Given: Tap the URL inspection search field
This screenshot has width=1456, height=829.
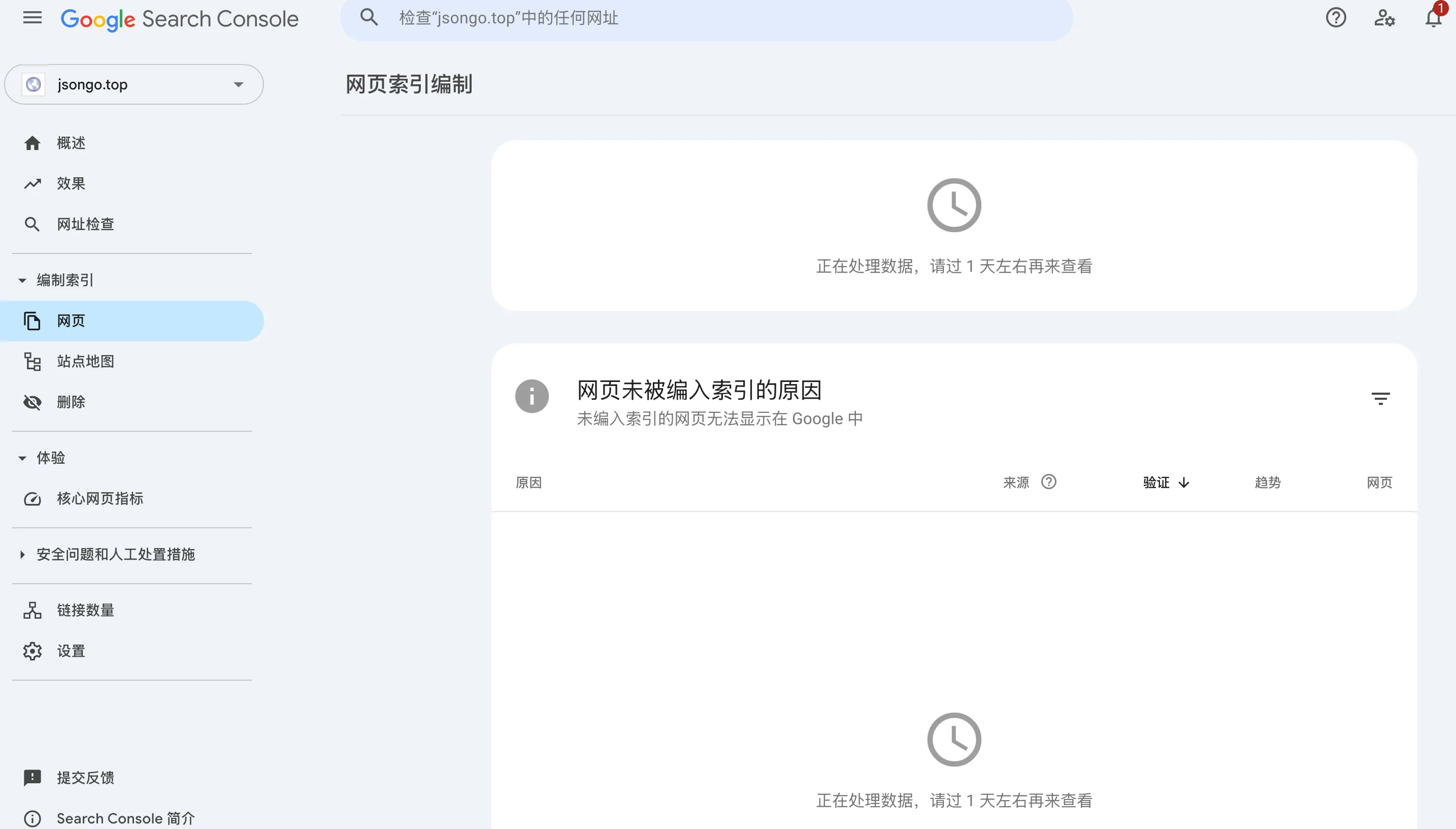Looking at the screenshot, I should (706, 18).
